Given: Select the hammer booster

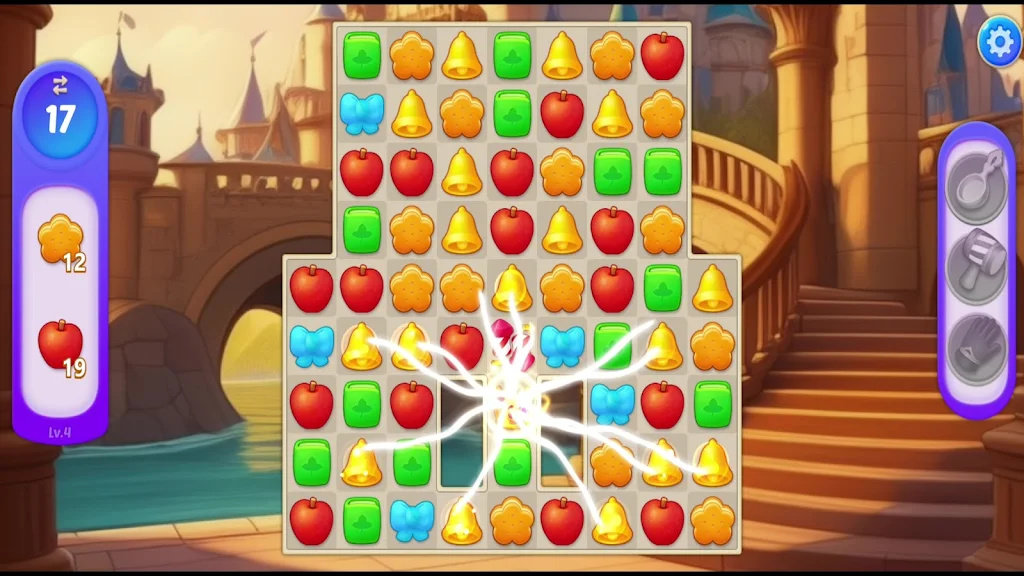Looking at the screenshot, I should [x=975, y=265].
